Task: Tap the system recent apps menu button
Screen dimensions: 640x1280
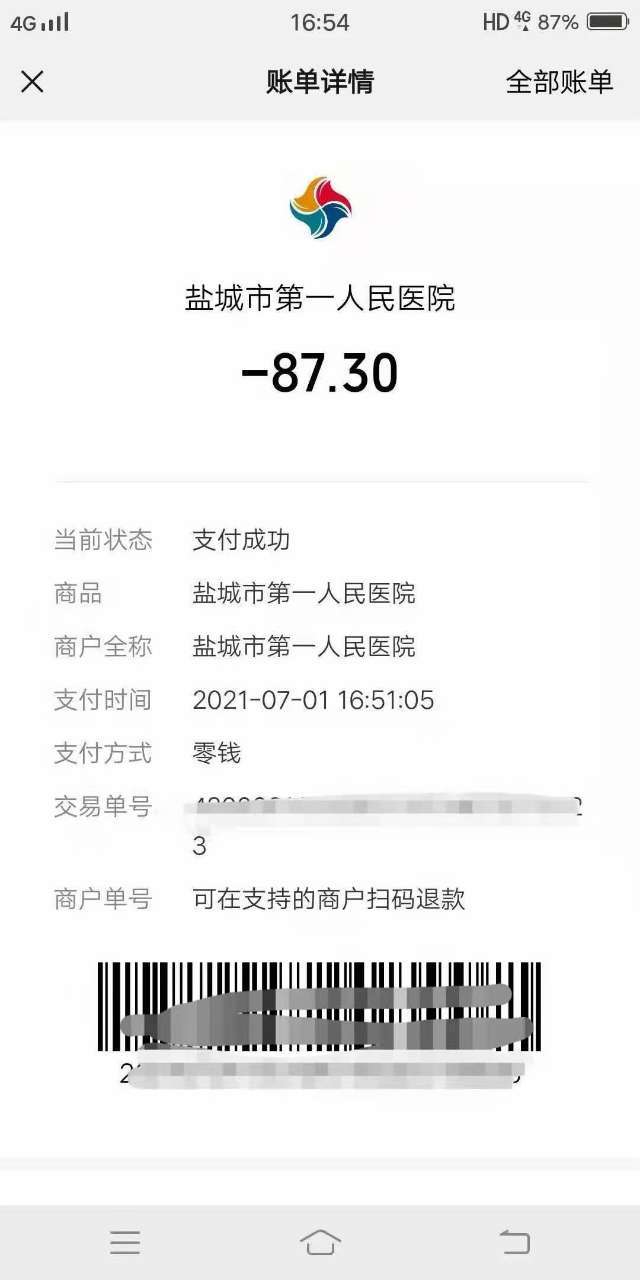Action: coord(125,1243)
